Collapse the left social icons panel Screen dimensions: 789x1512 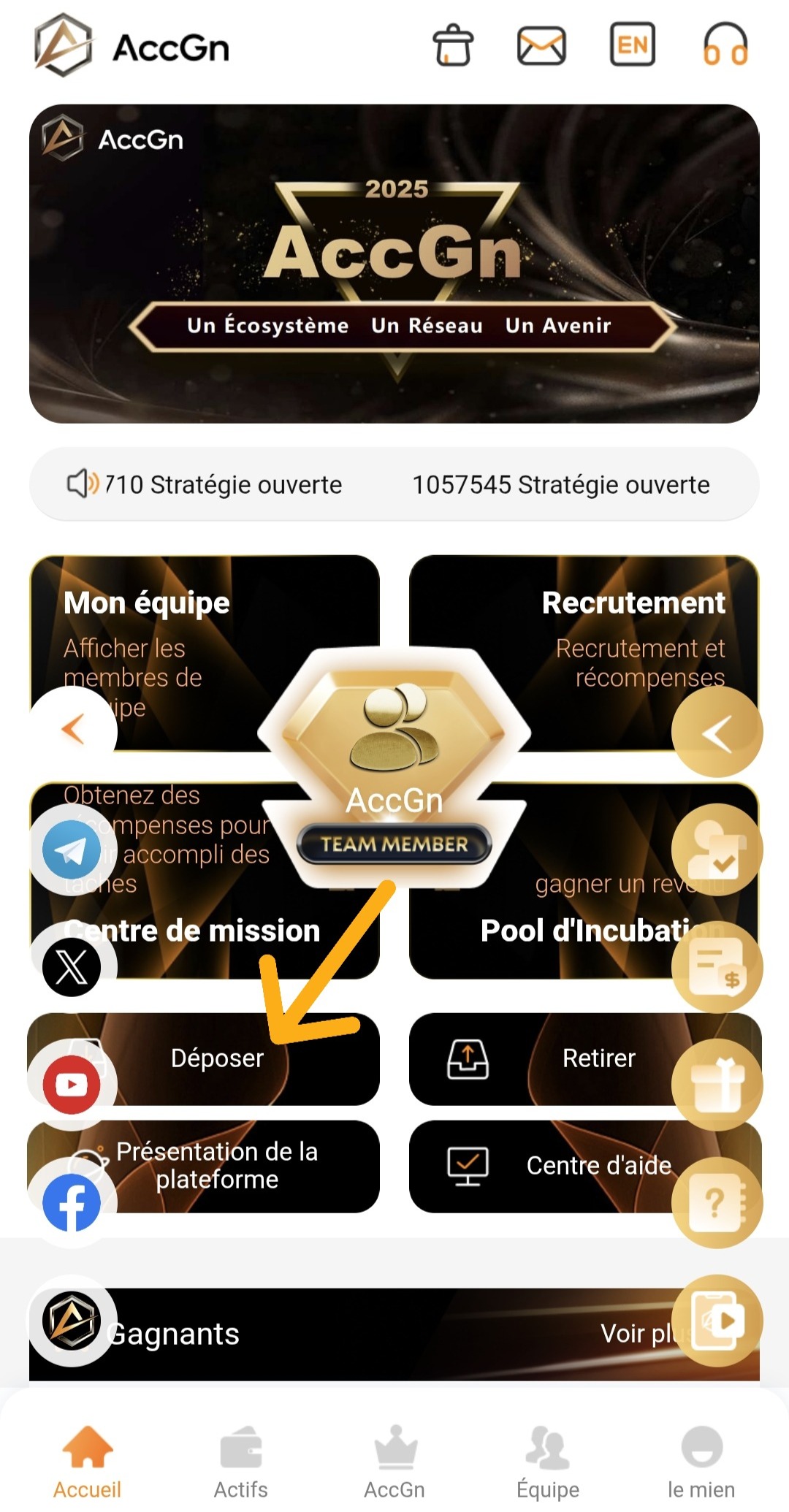[73, 729]
